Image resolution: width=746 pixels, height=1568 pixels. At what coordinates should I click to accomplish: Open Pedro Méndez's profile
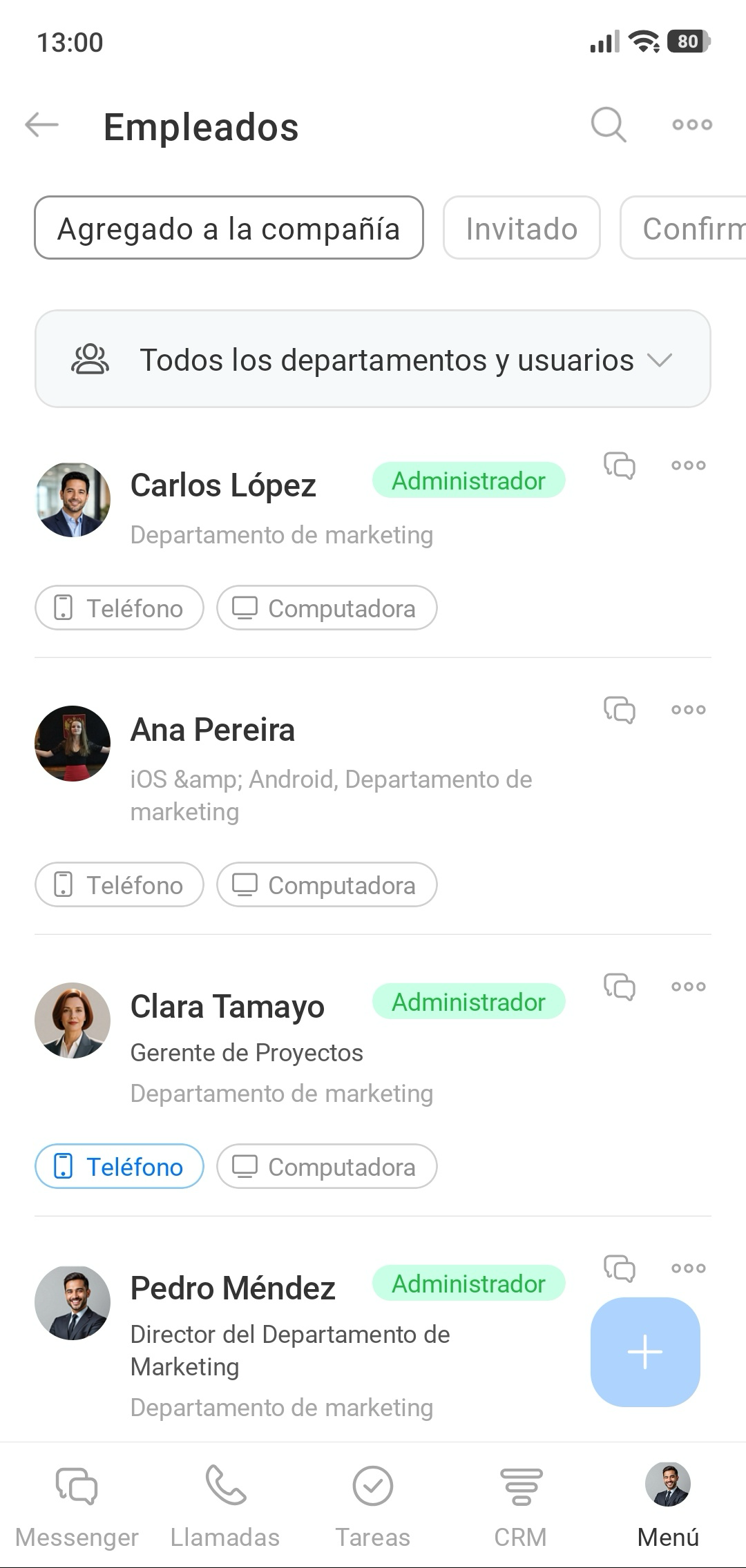click(x=233, y=1288)
